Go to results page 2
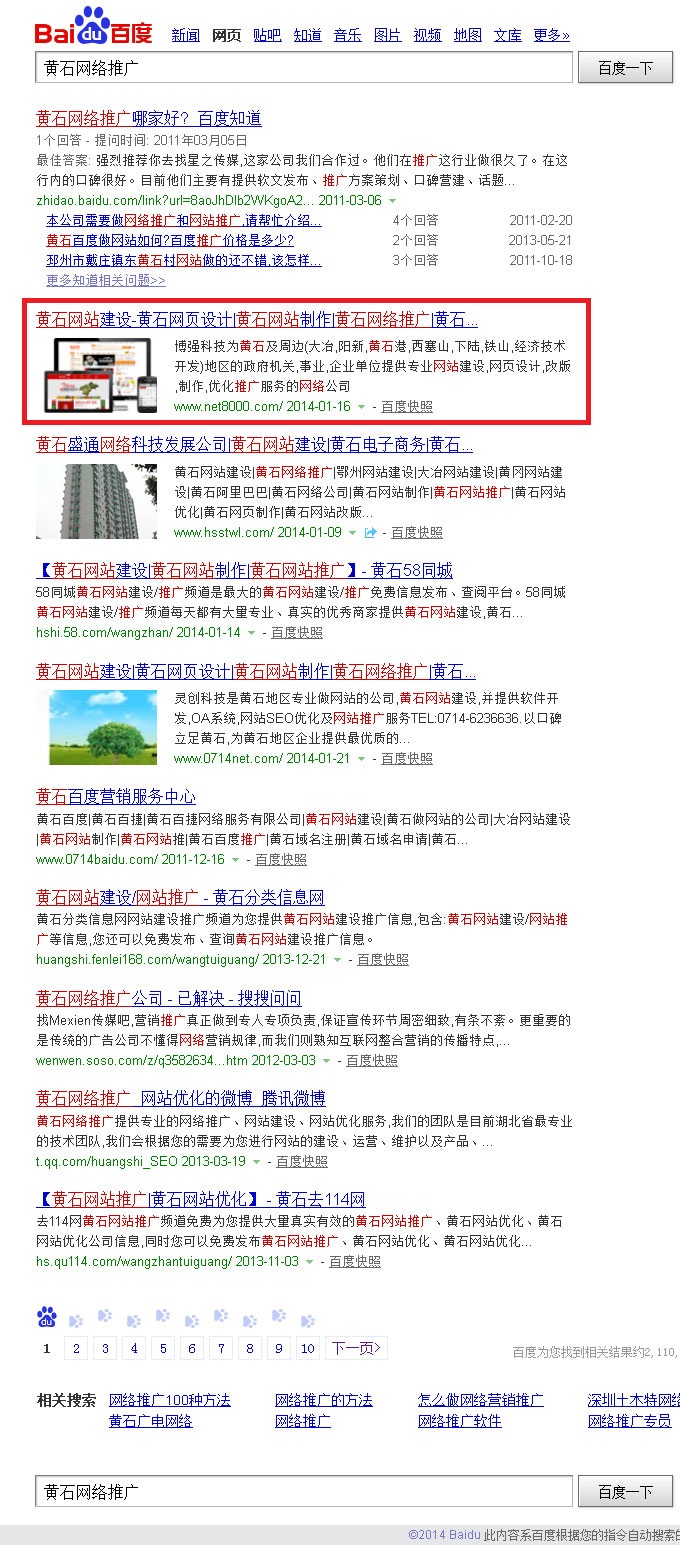Image resolution: width=680 pixels, height=1545 pixels. [75, 1349]
